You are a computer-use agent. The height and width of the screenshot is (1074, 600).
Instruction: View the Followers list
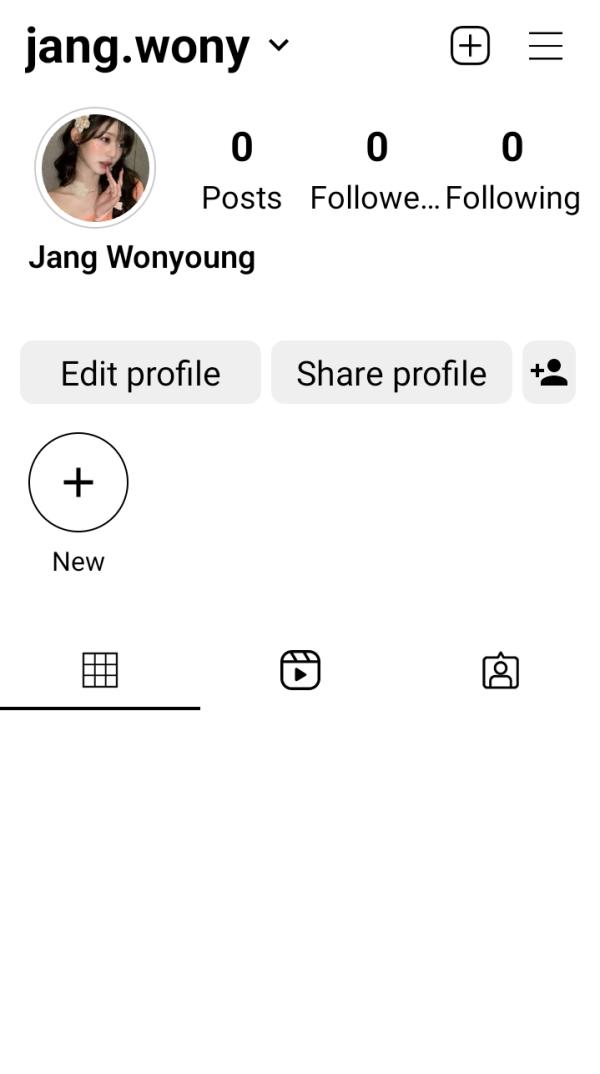point(375,171)
